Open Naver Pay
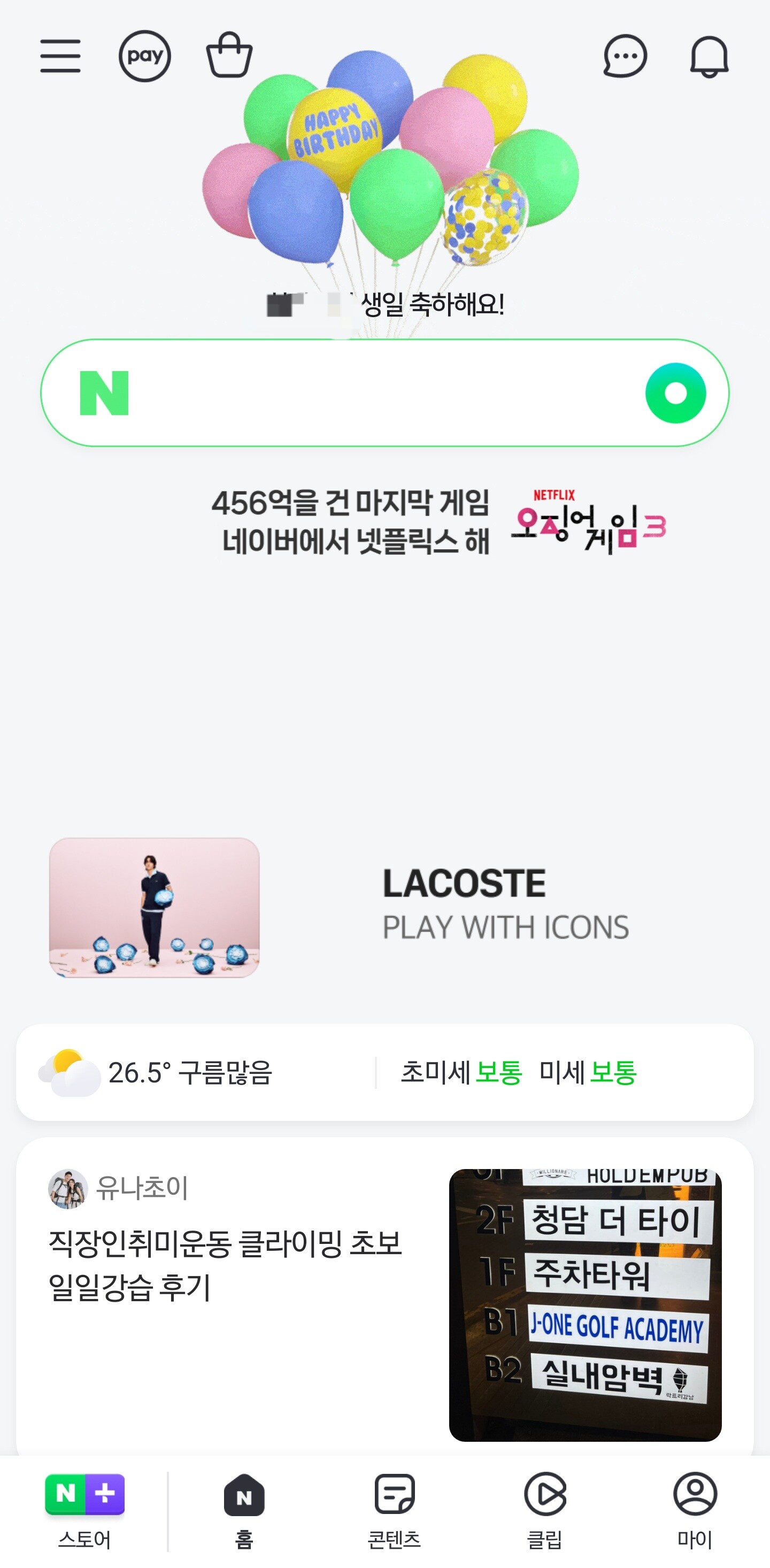 (x=144, y=56)
